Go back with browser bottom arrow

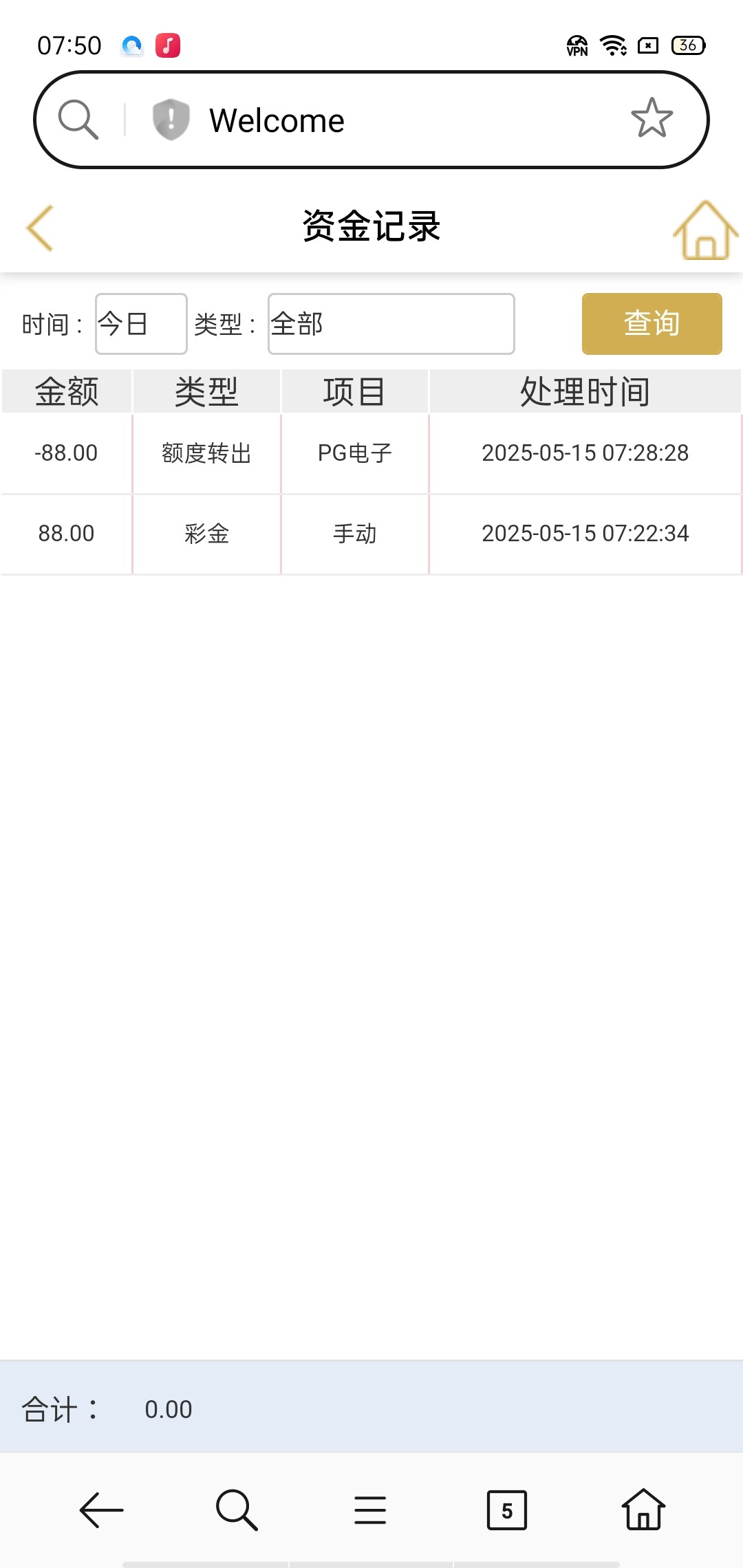tap(102, 1510)
